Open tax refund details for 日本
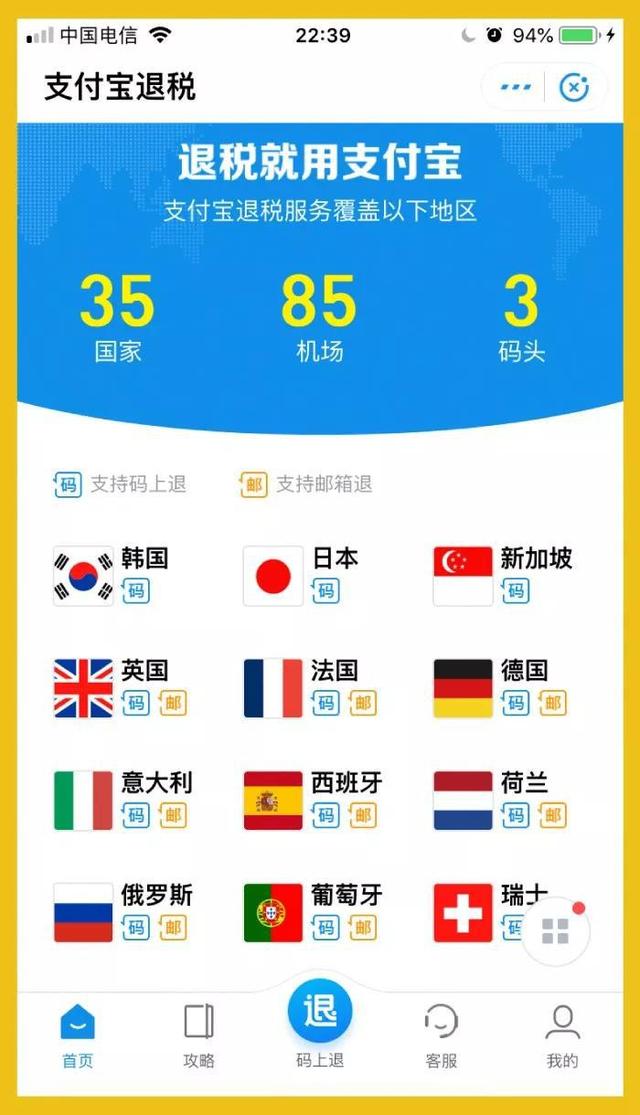640x1115 pixels. coord(302,575)
